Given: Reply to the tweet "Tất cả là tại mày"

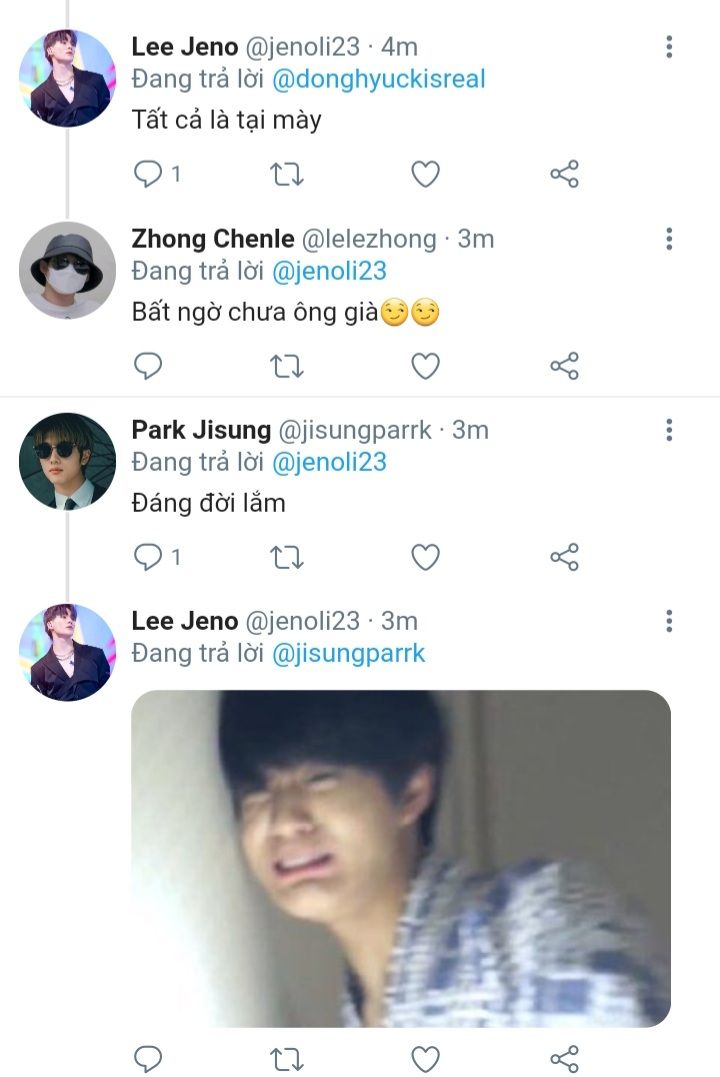Looking at the screenshot, I should (x=148, y=175).
